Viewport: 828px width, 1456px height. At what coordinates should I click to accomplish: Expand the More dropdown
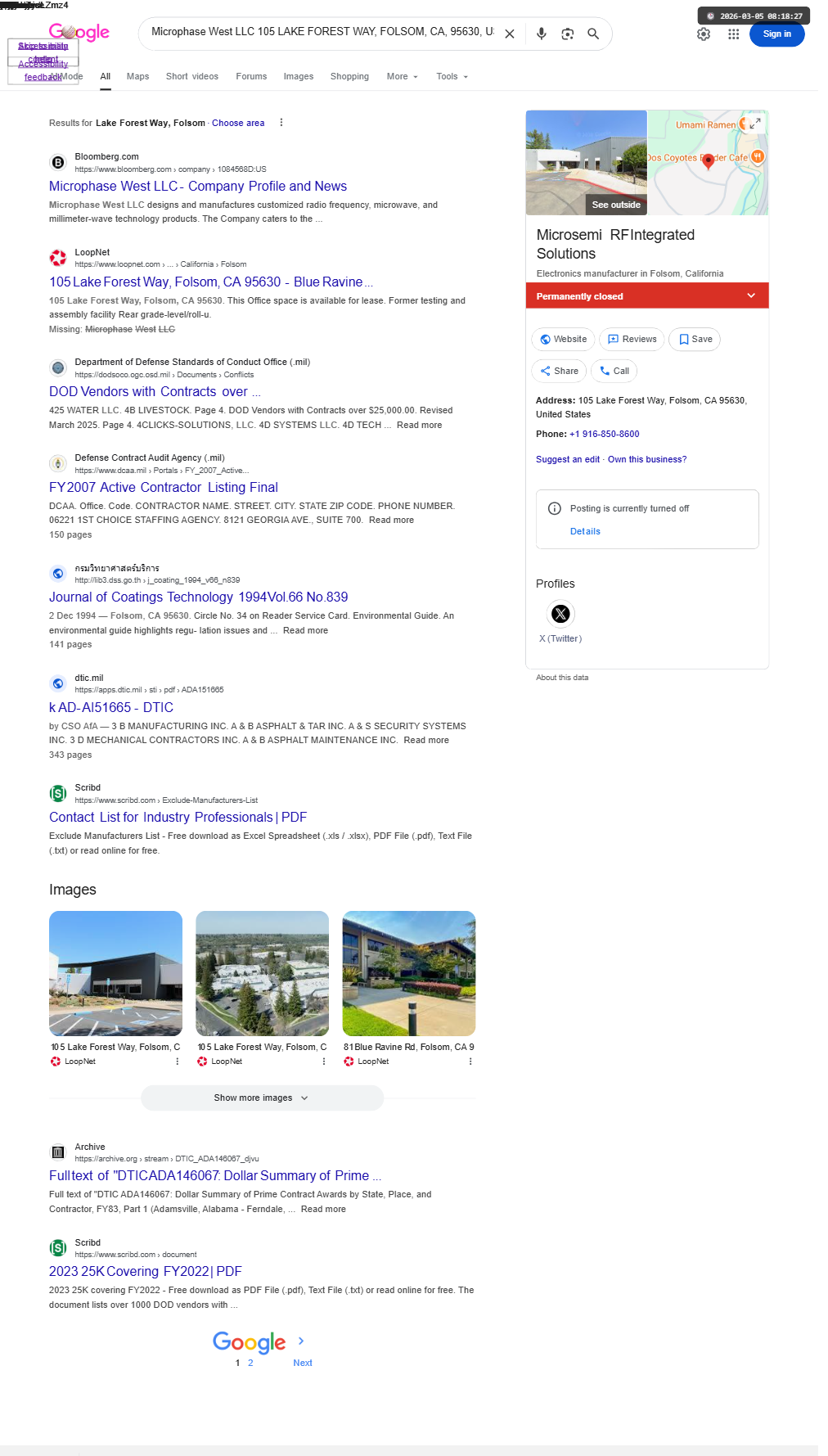pos(402,76)
